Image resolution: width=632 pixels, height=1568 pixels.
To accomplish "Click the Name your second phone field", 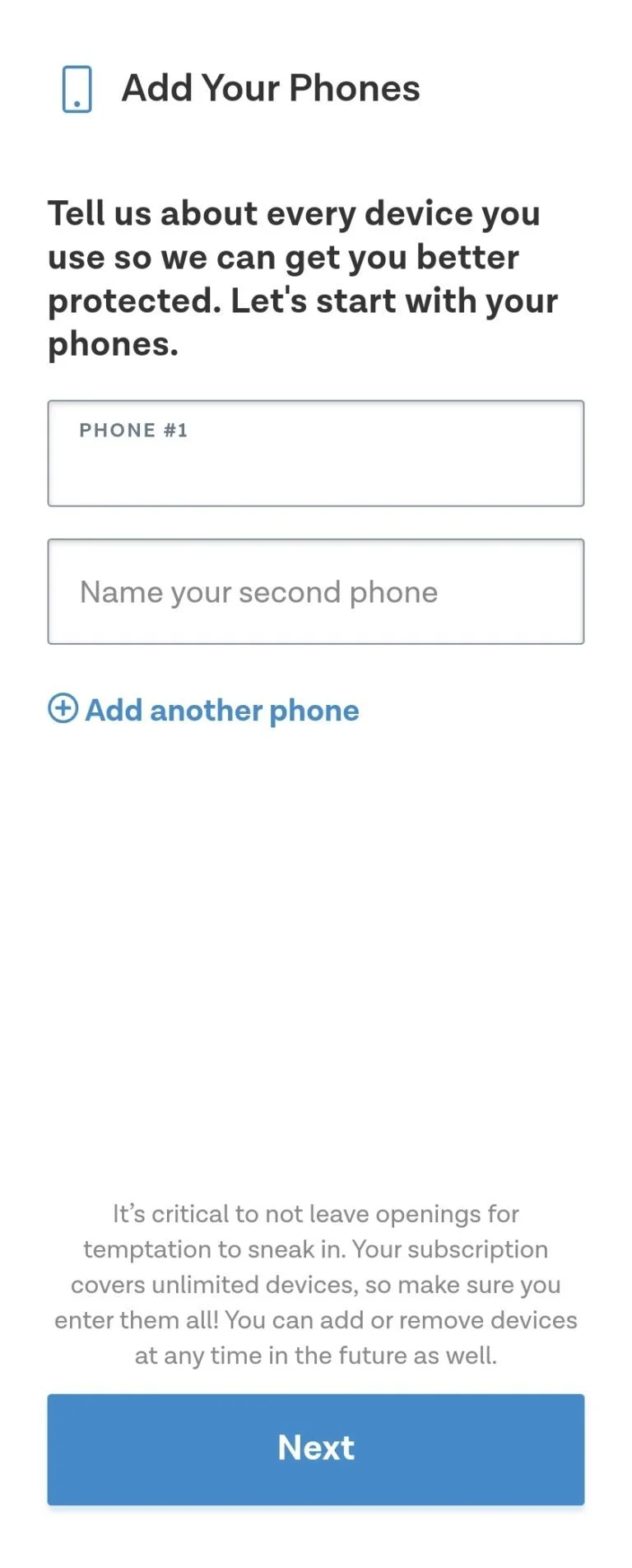I will point(315,591).
